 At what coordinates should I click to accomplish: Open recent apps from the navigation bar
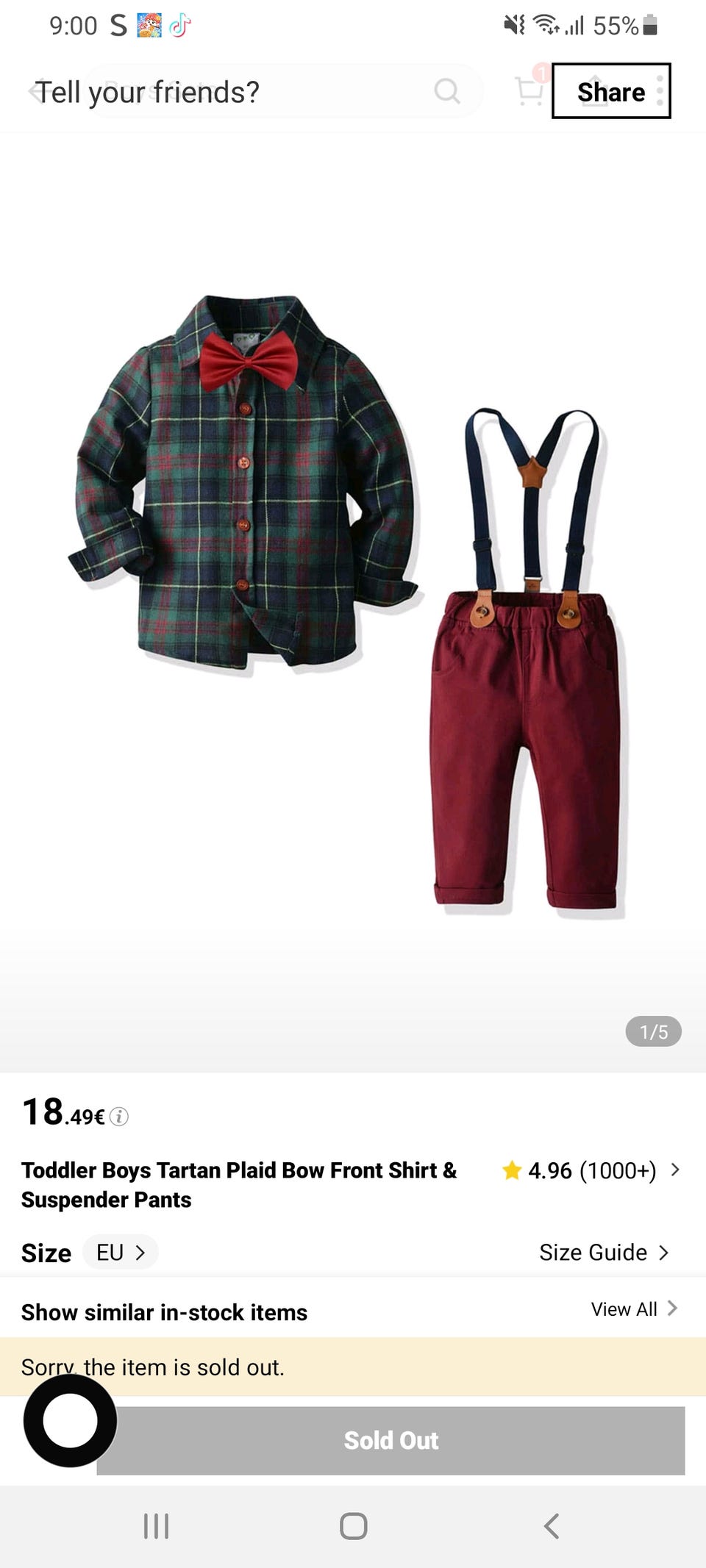[156, 1526]
